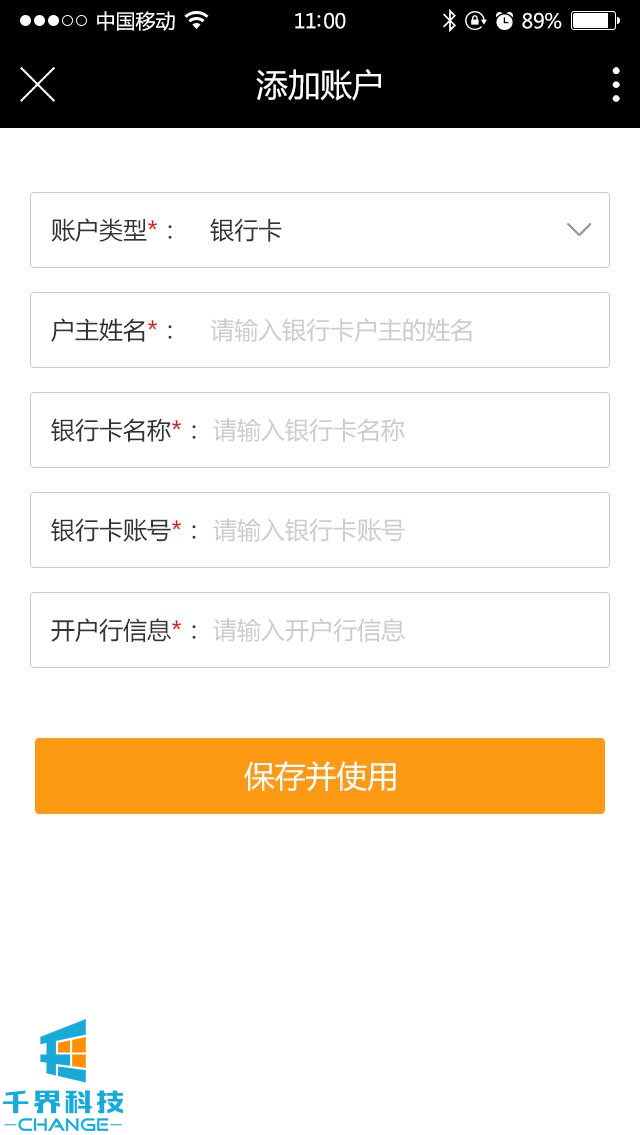Image resolution: width=640 pixels, height=1135 pixels.
Task: Close the 添加账户 page
Action: click(37, 85)
